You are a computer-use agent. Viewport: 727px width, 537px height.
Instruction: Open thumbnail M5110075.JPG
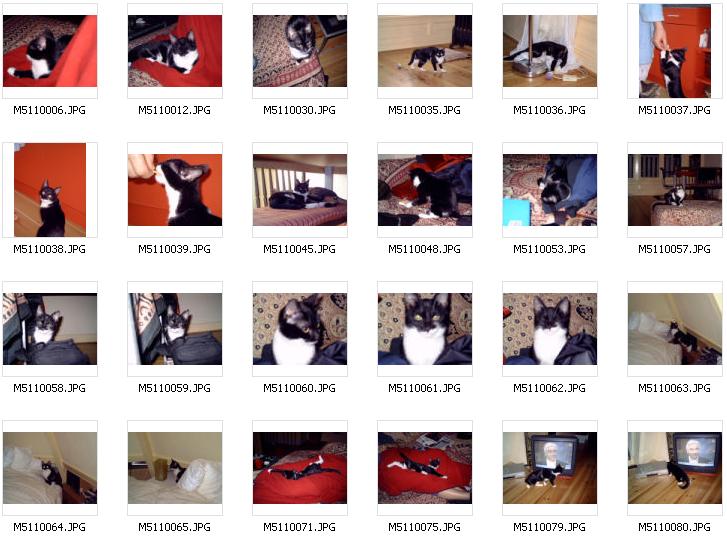pos(425,468)
